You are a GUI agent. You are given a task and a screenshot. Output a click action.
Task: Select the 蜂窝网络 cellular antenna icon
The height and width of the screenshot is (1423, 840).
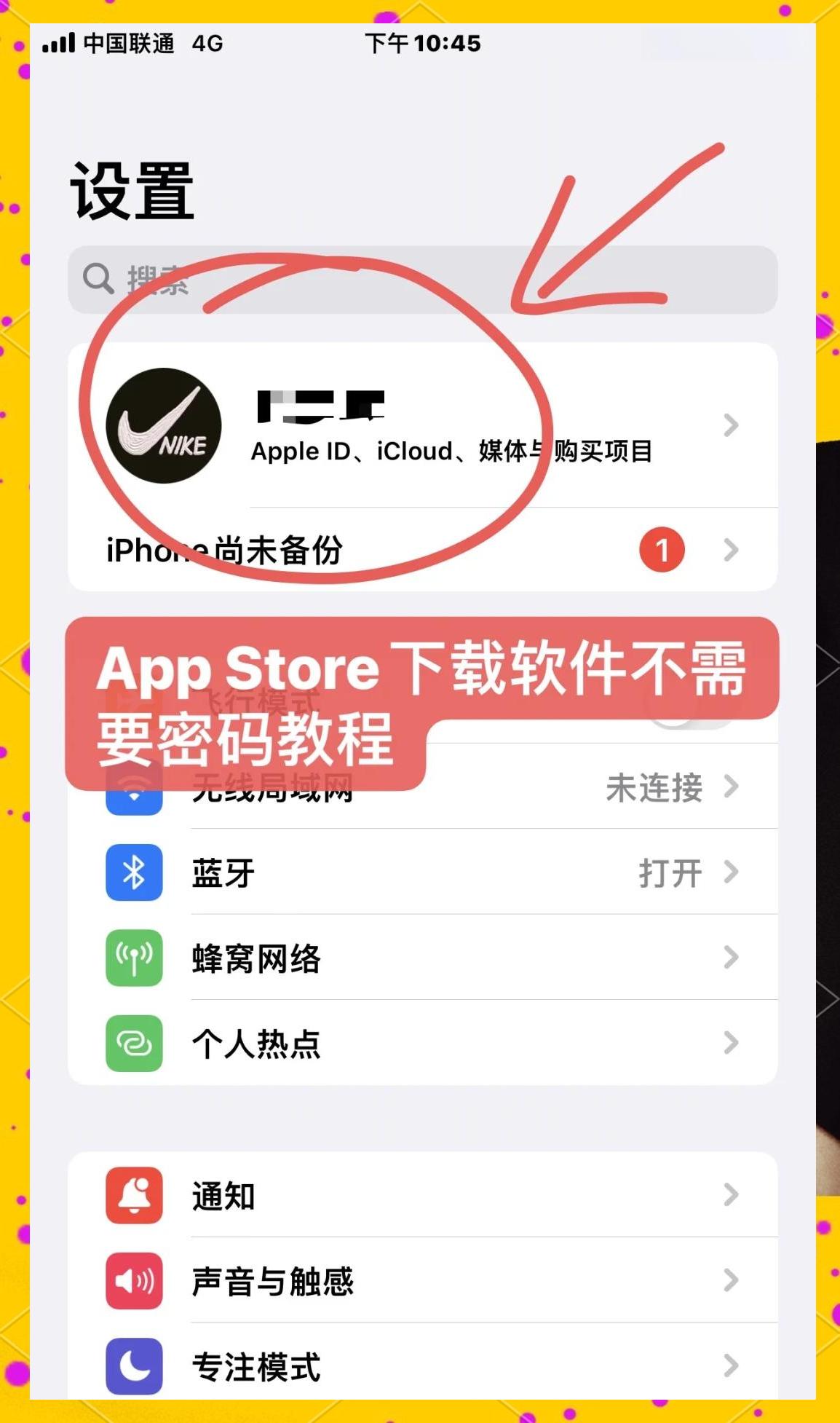(x=133, y=958)
